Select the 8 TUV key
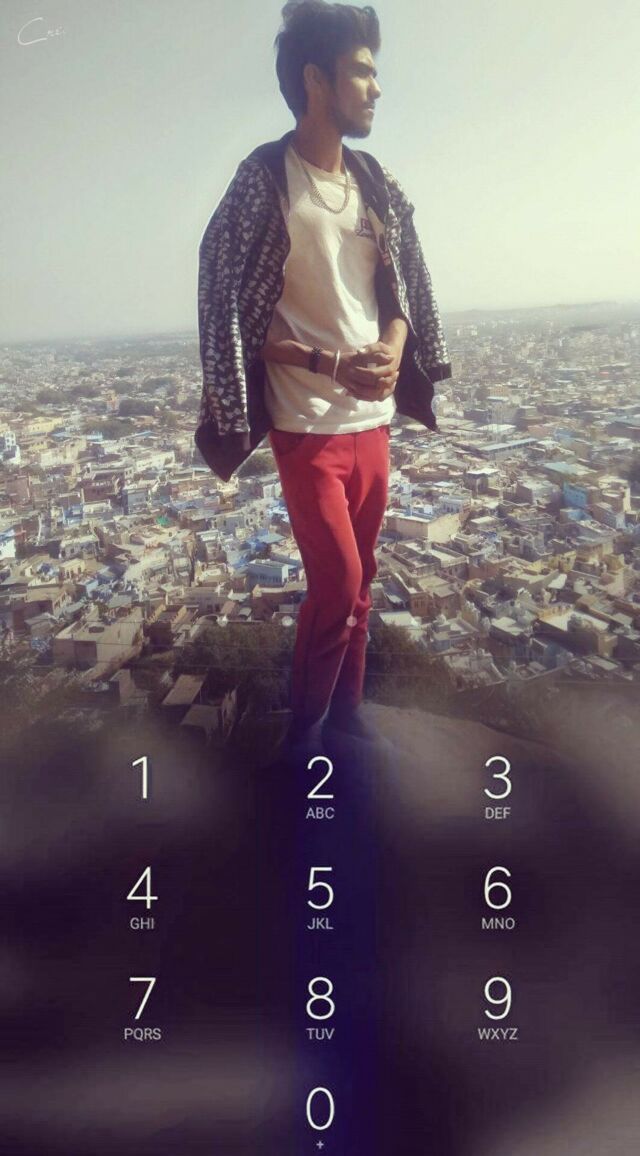Screen dimensions: 640x1156 pos(320,1007)
